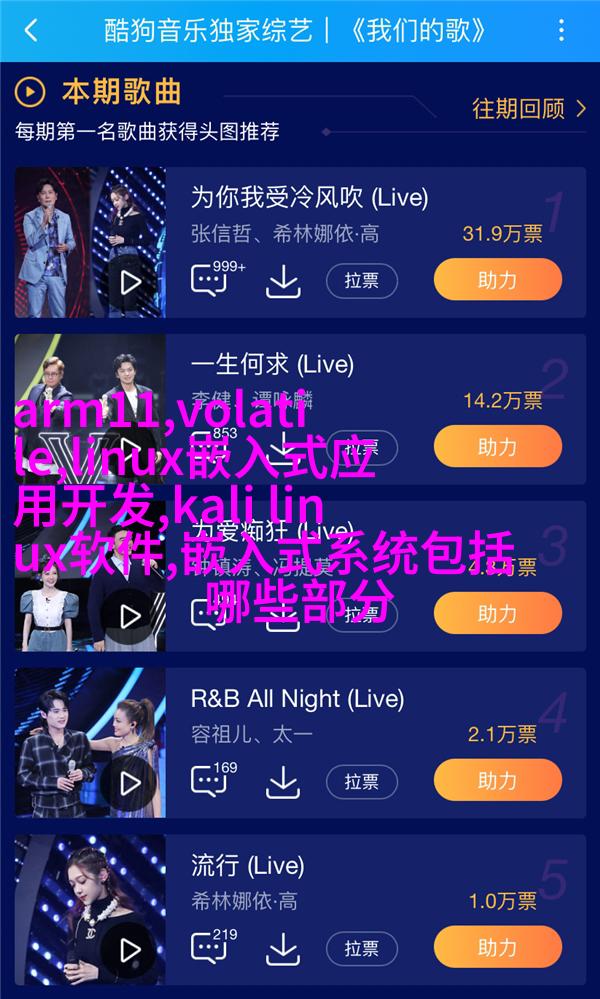Open 往期回顾 past episodes
600x999 pixels.
coord(529,108)
